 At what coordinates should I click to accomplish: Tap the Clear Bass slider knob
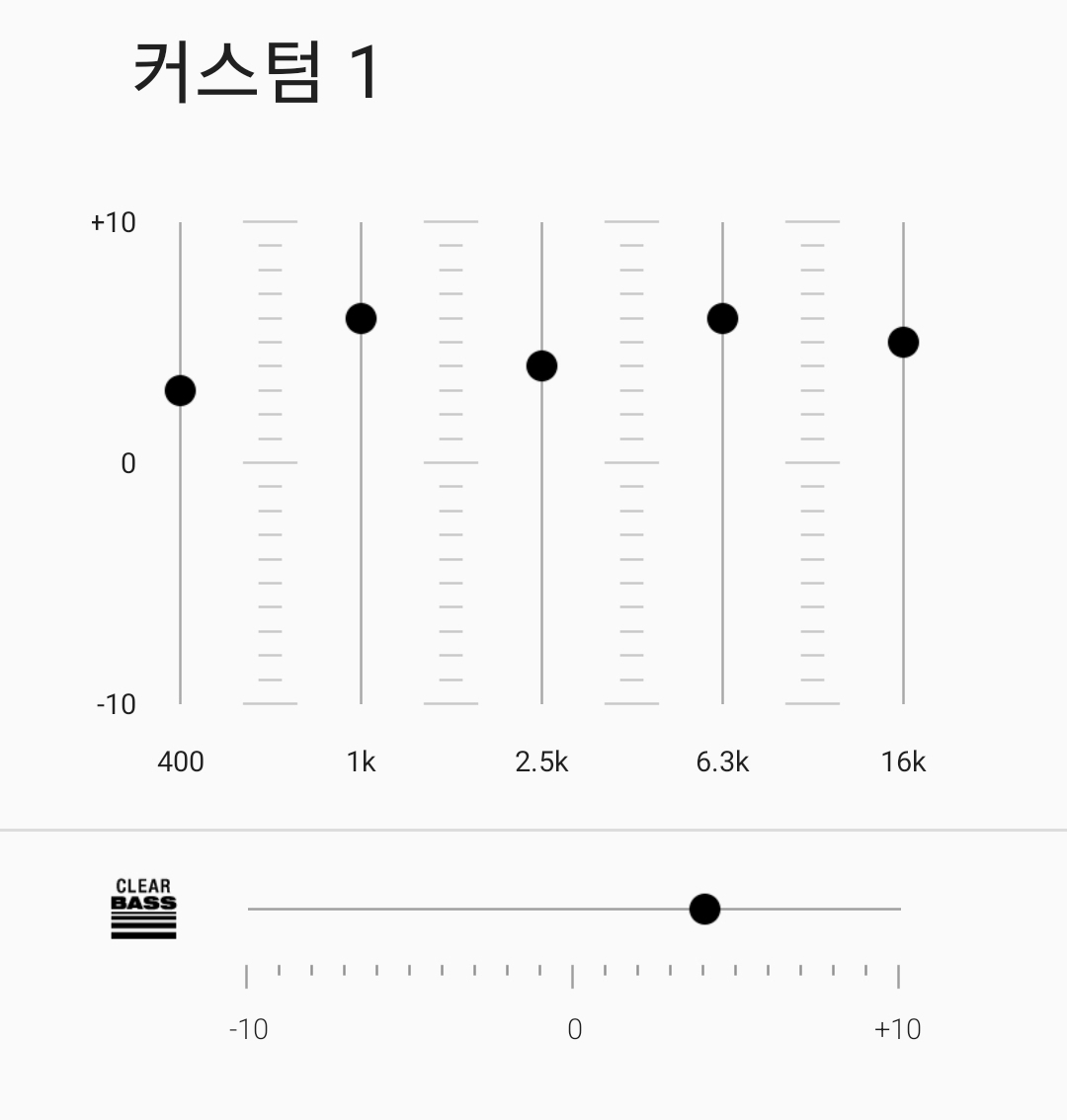click(704, 909)
